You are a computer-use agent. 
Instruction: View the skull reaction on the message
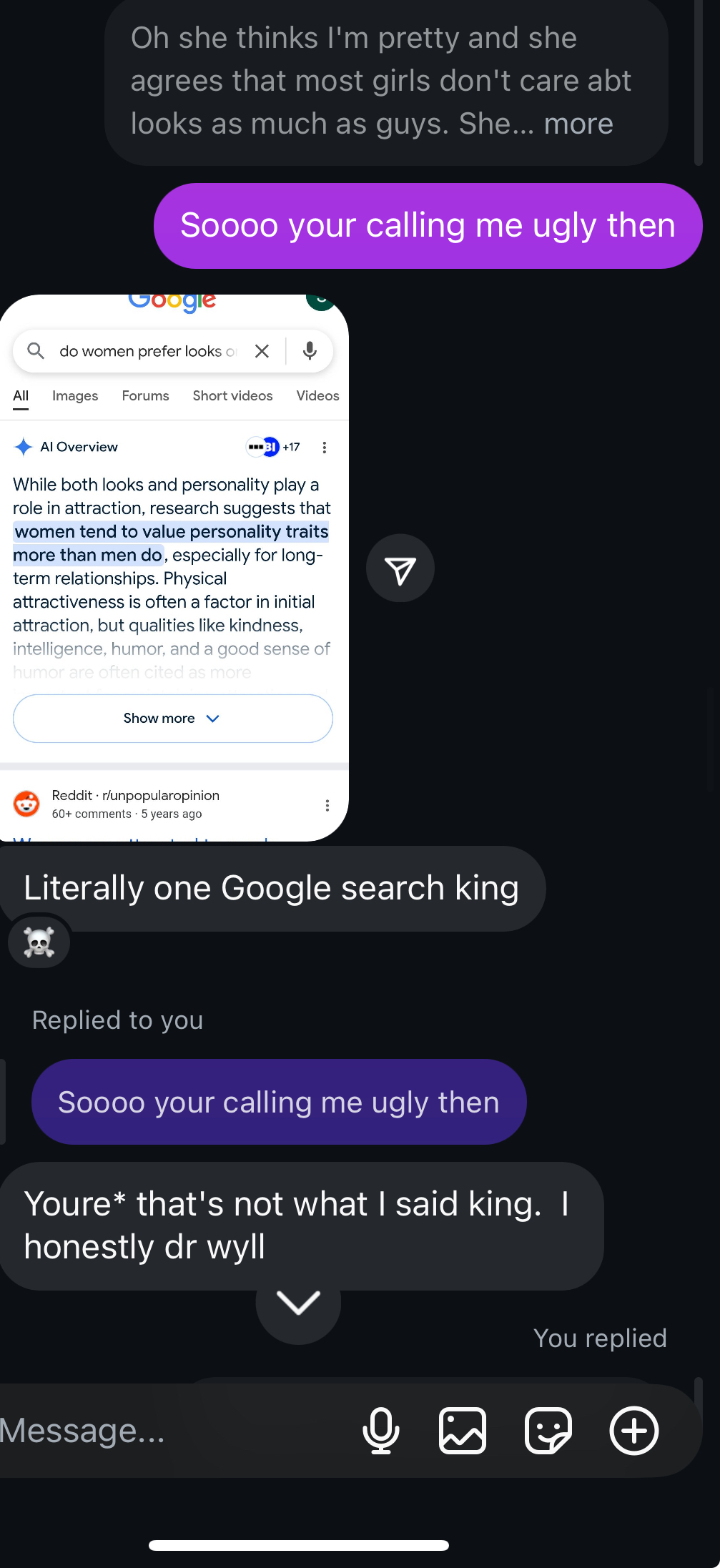pyautogui.click(x=39, y=942)
